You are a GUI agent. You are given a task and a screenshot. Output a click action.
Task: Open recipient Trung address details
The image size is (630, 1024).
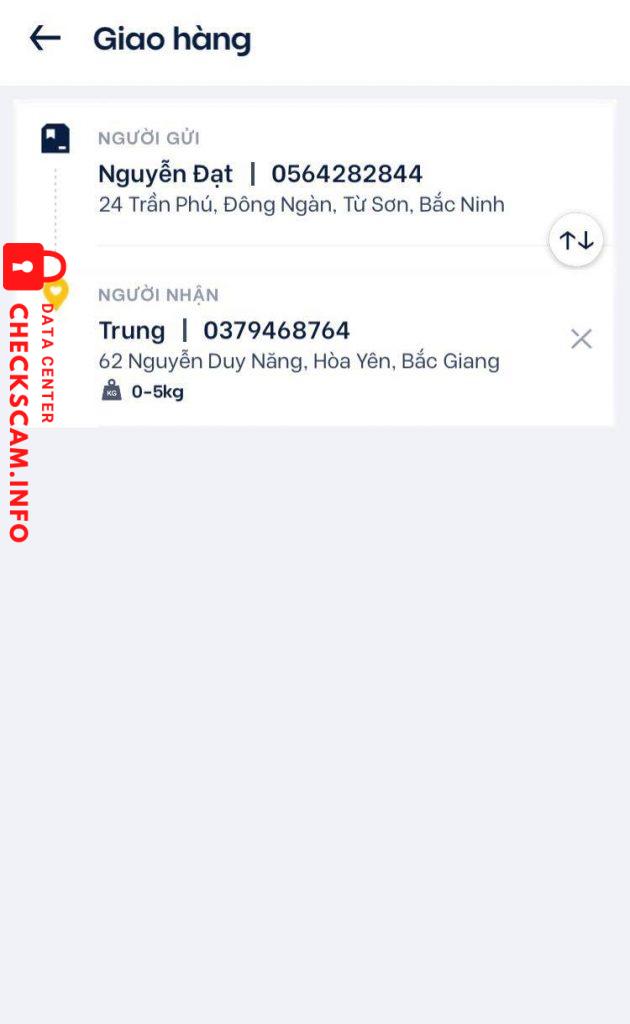coord(300,345)
